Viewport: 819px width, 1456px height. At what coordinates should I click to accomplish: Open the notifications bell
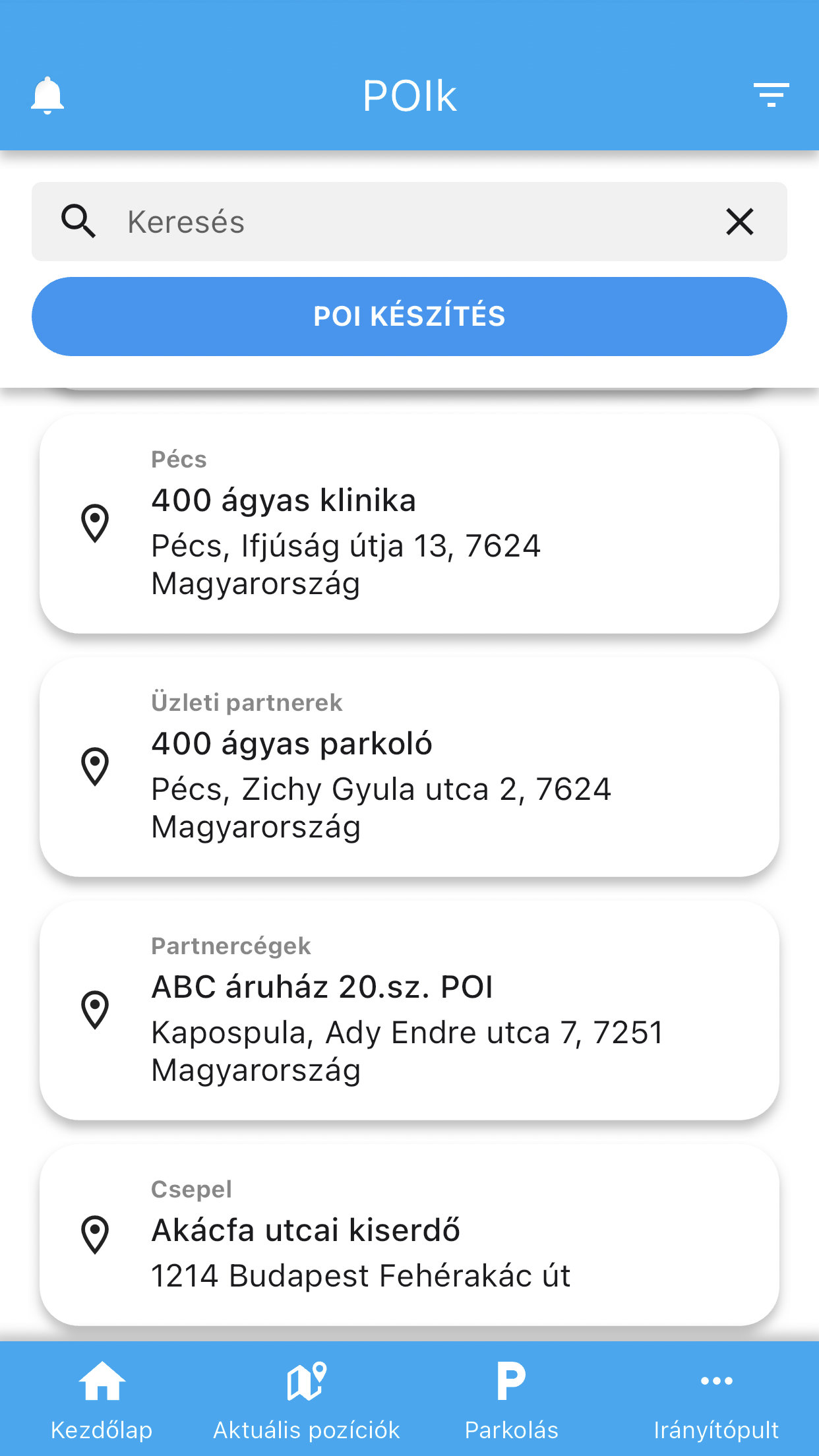pyautogui.click(x=47, y=96)
